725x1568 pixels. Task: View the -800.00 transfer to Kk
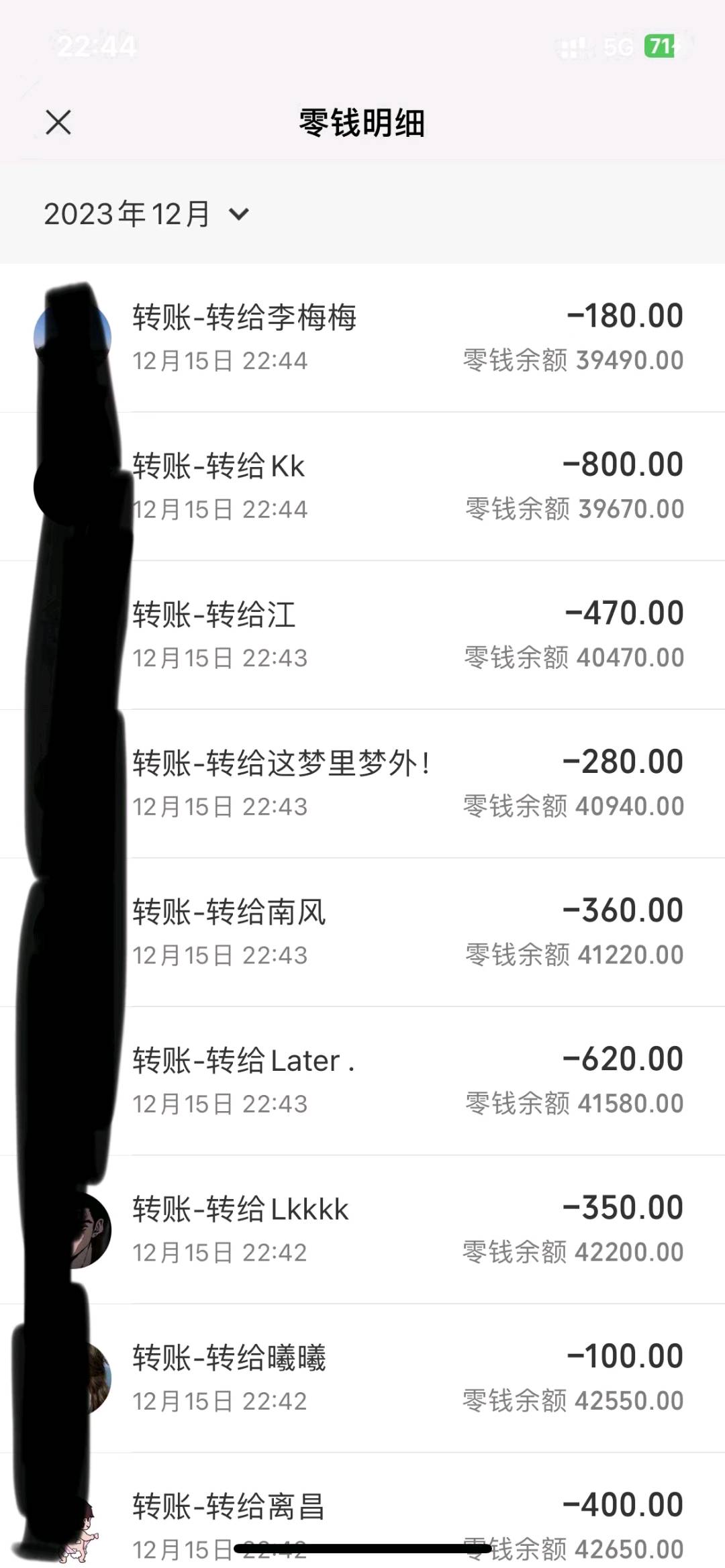(362, 486)
